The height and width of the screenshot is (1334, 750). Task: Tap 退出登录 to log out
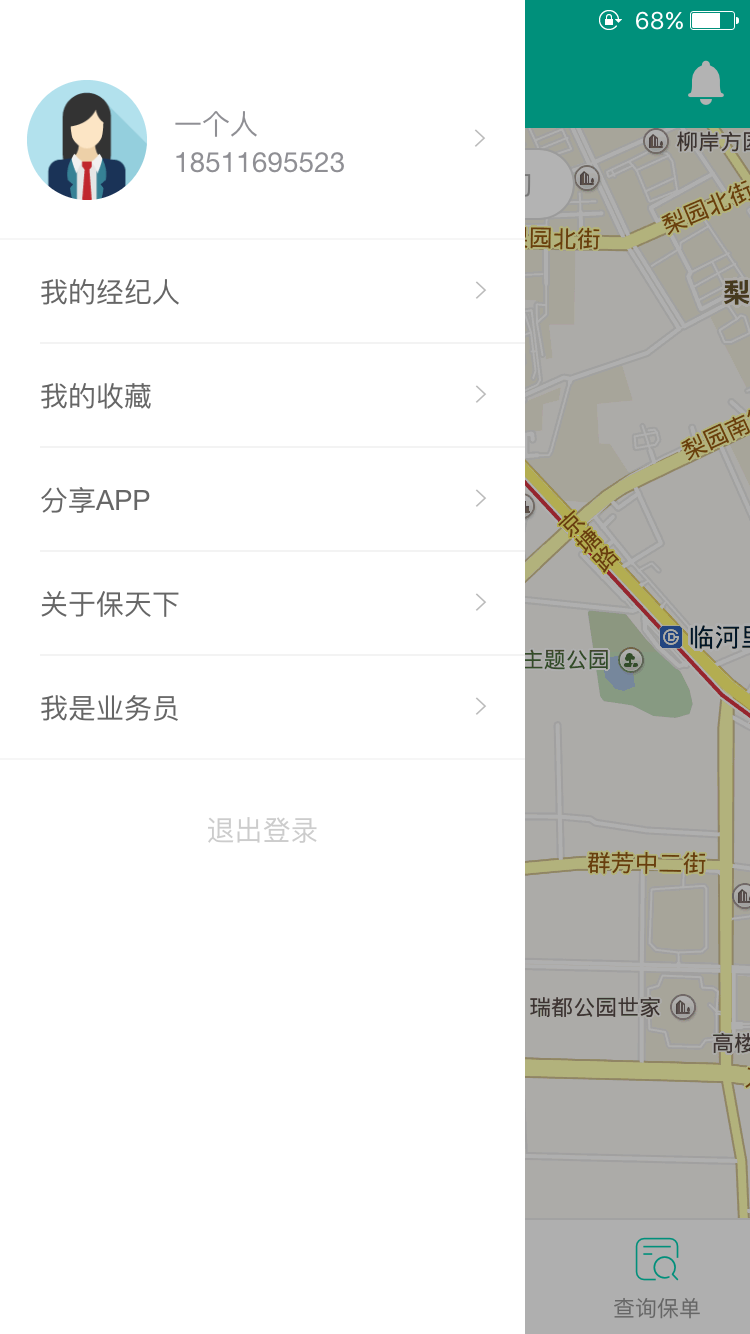pyautogui.click(x=262, y=831)
